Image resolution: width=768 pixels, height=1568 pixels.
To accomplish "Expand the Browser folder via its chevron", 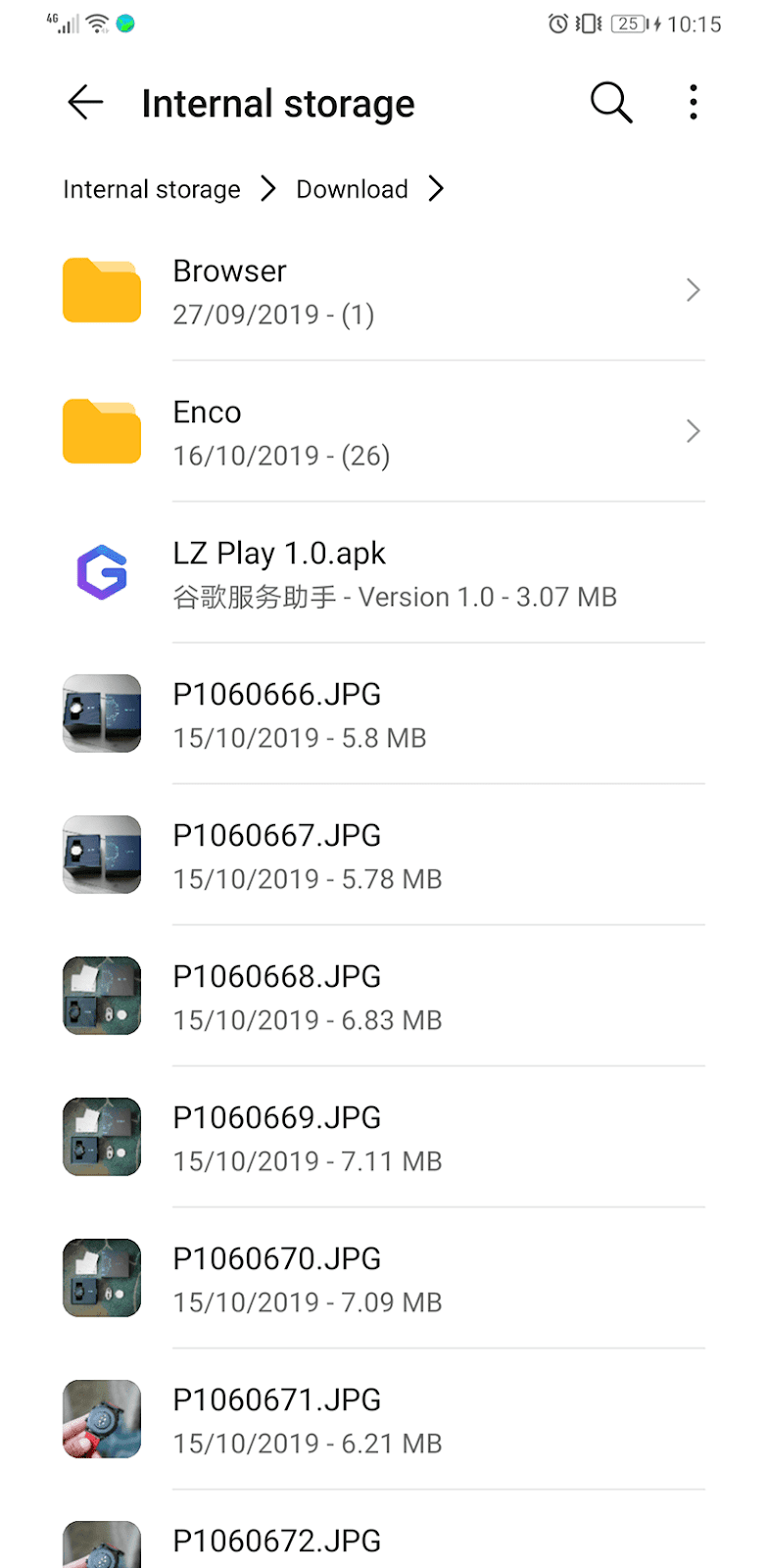I will (693, 290).
